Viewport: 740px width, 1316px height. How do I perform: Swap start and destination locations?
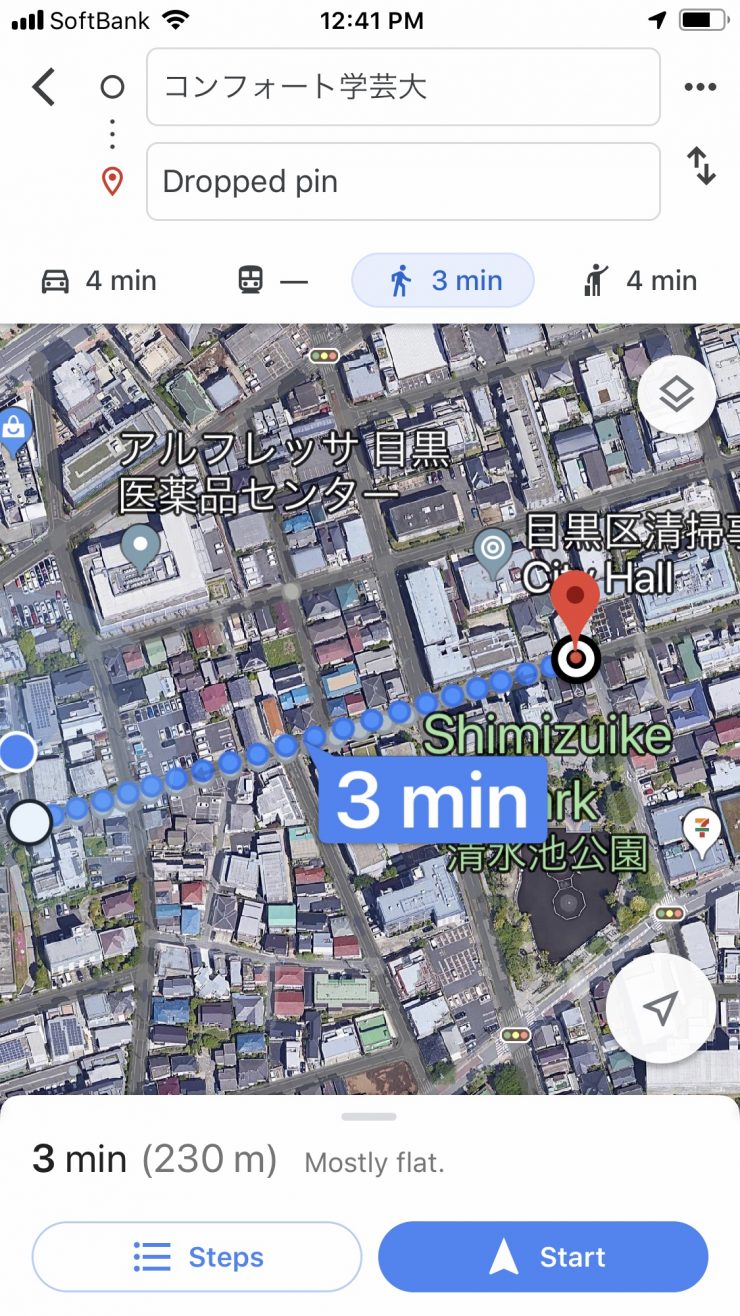click(x=702, y=166)
